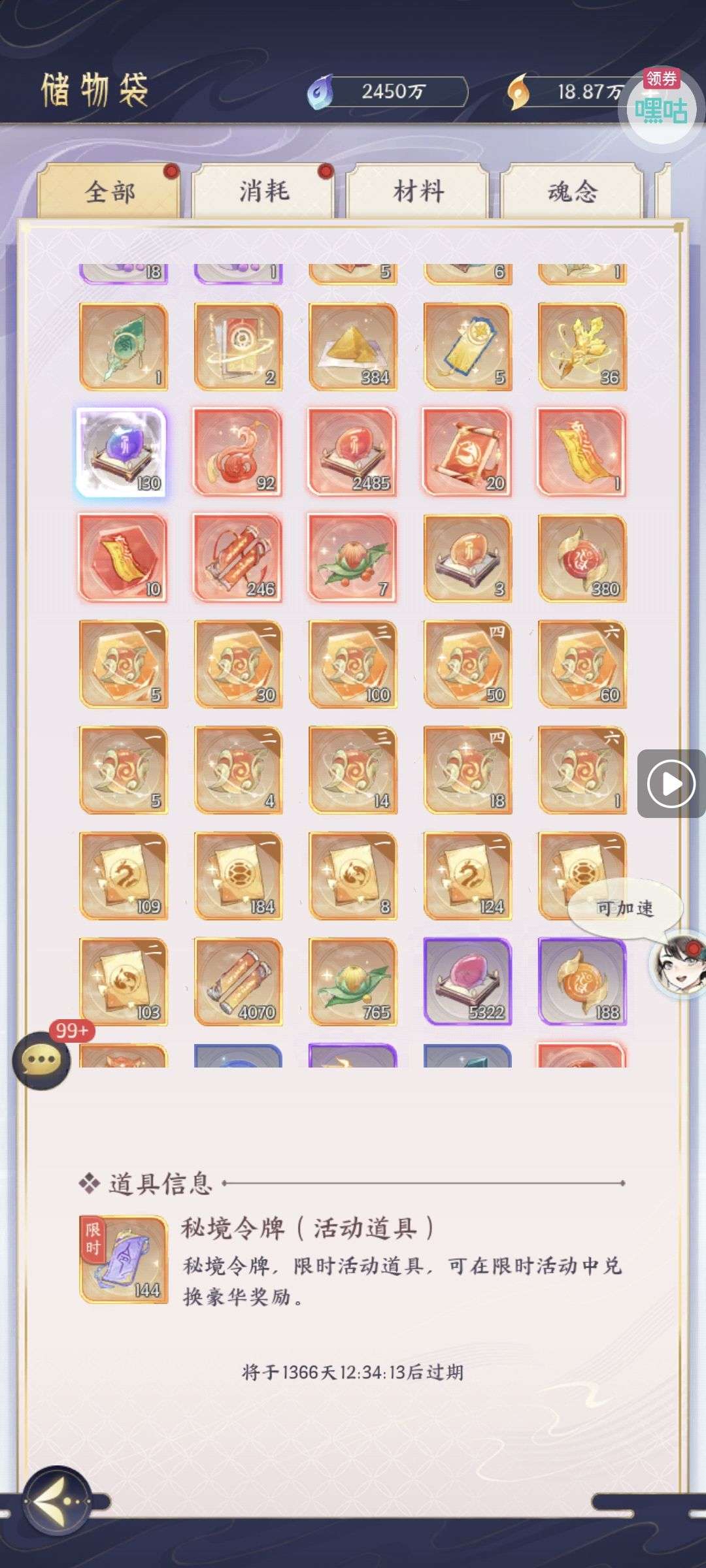This screenshot has width=706, height=1568.
Task: Open the chat bubble with 99+ badge
Action: point(41,1060)
